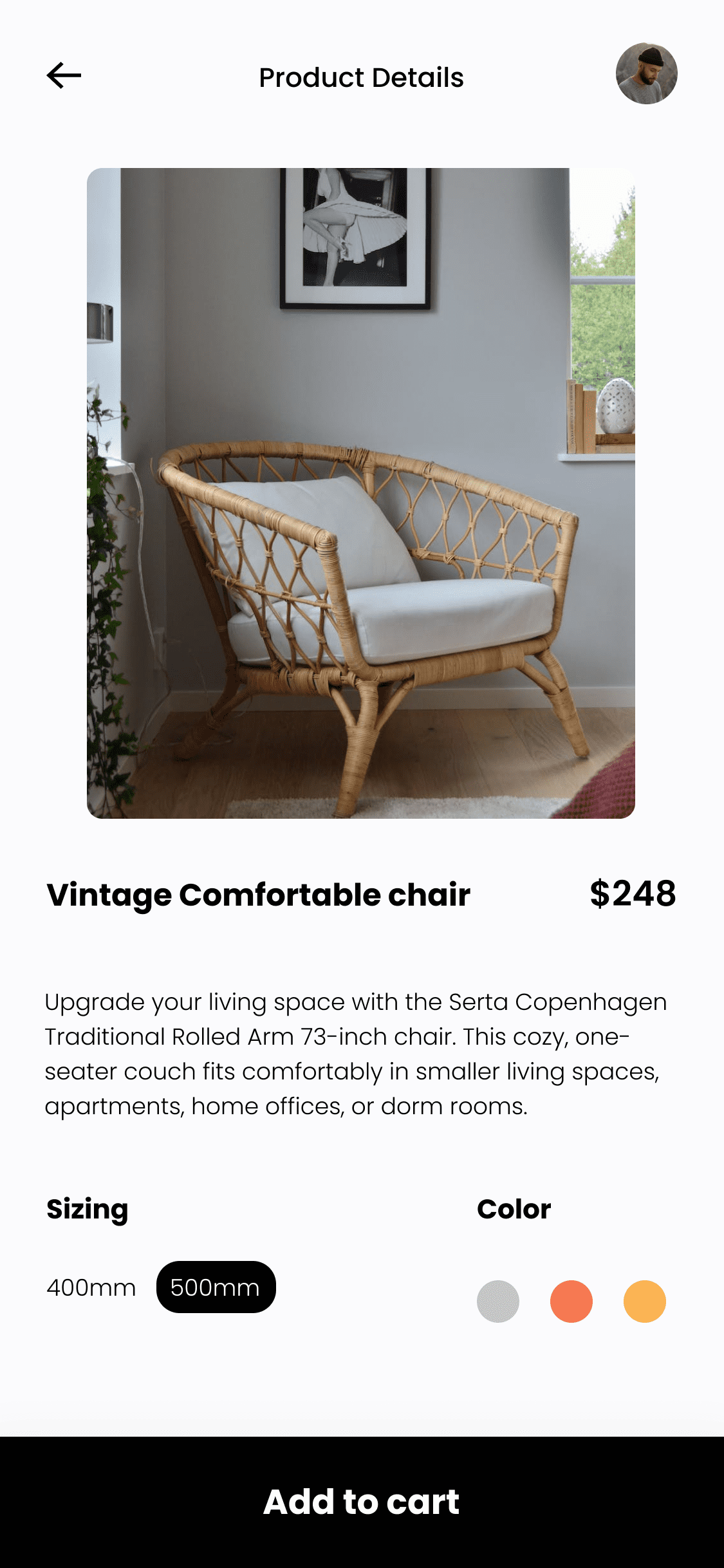Pick the gray color swatch
Viewport: 724px width, 1568px height.
tap(498, 1302)
